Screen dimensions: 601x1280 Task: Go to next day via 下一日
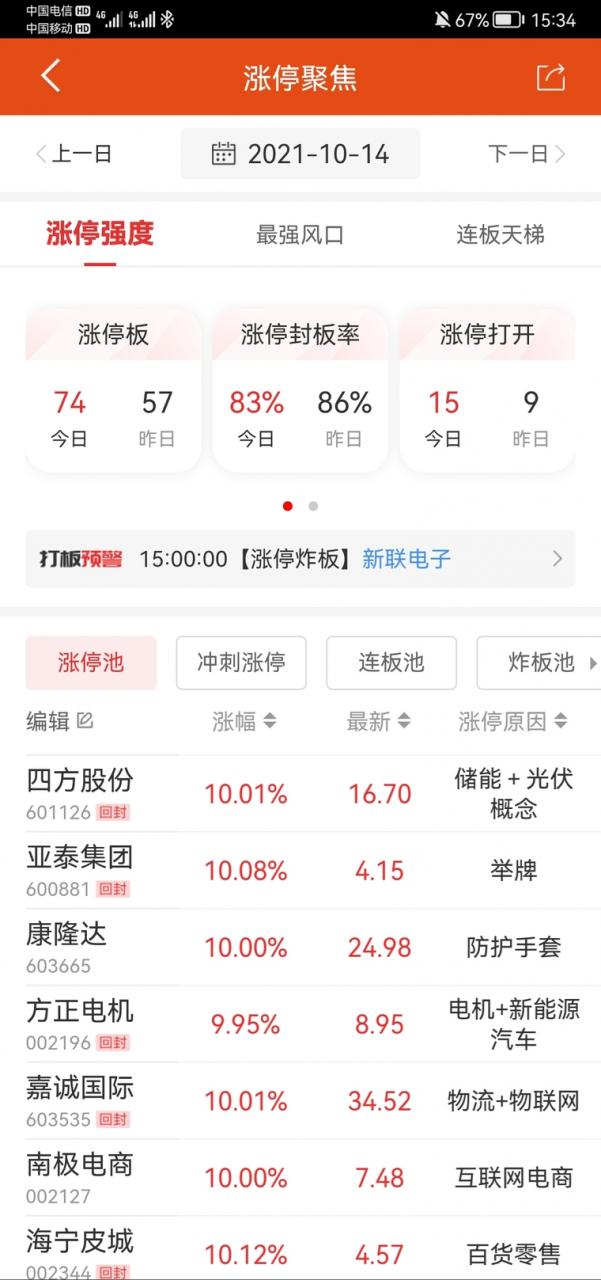point(527,154)
